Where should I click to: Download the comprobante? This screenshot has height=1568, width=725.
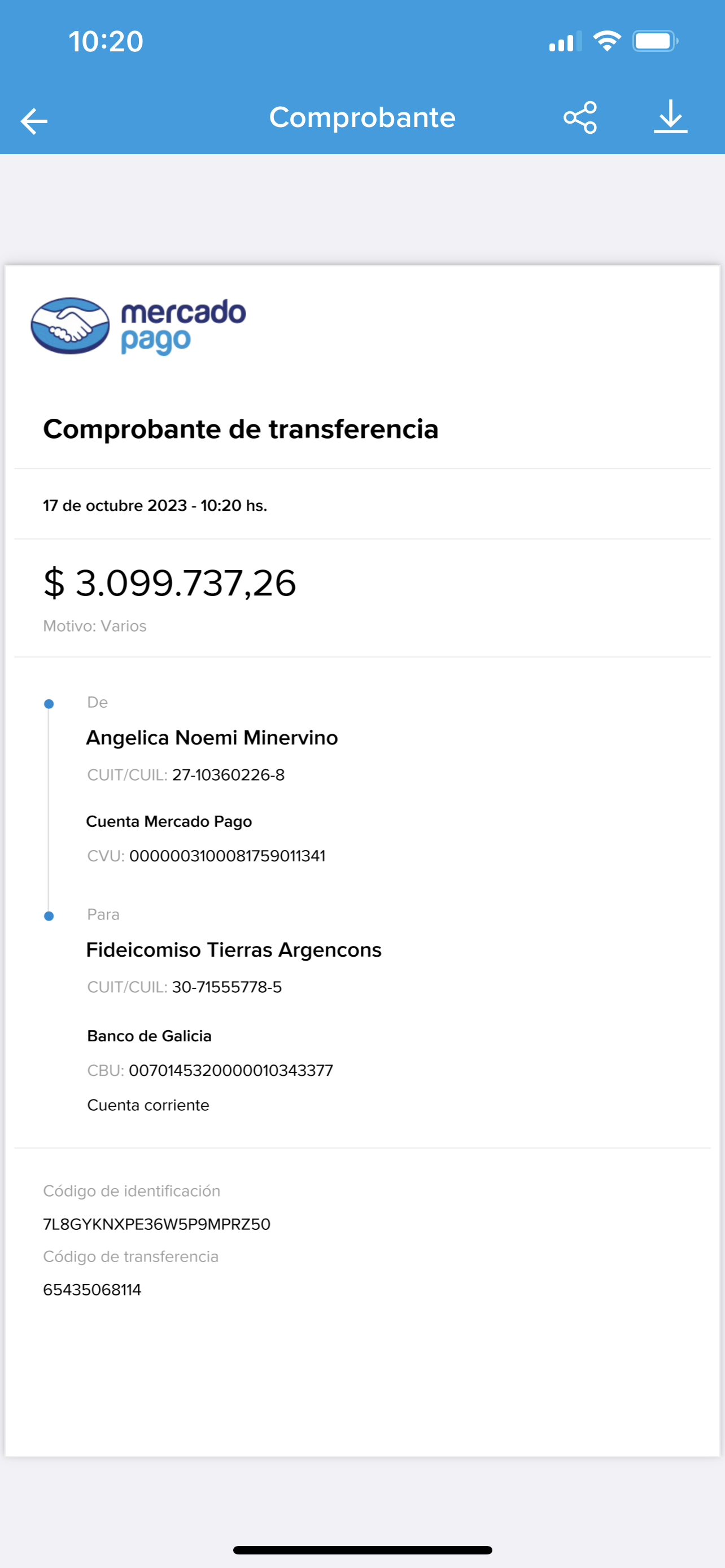[x=670, y=117]
